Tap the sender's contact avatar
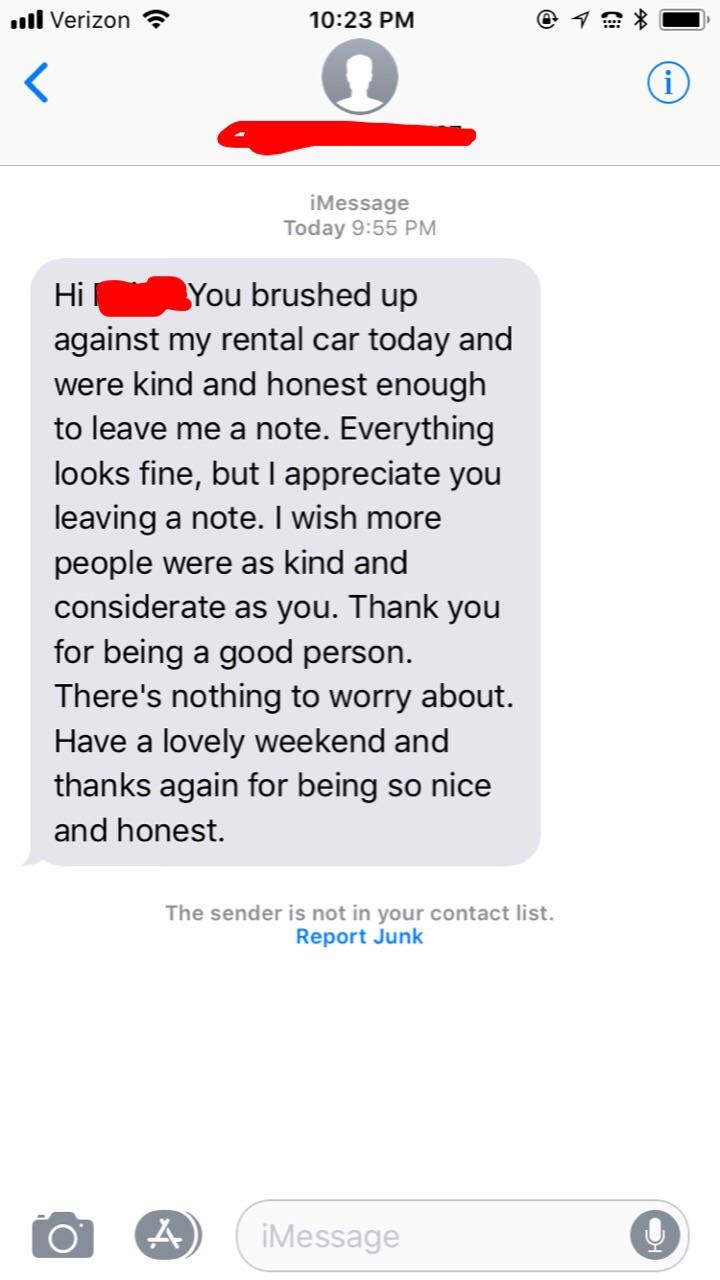 pos(359,78)
